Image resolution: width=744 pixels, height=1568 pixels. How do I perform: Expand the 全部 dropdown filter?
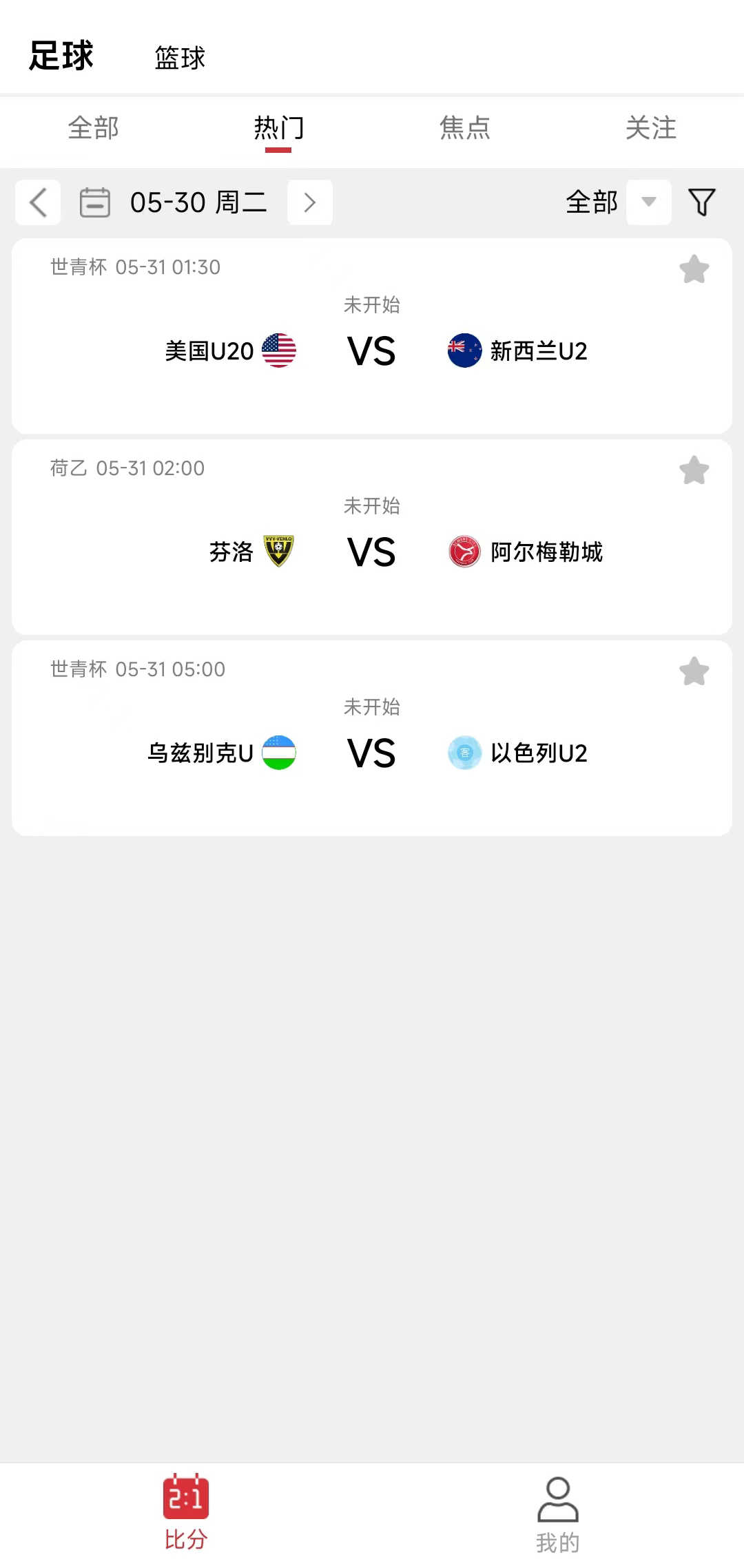coord(648,202)
